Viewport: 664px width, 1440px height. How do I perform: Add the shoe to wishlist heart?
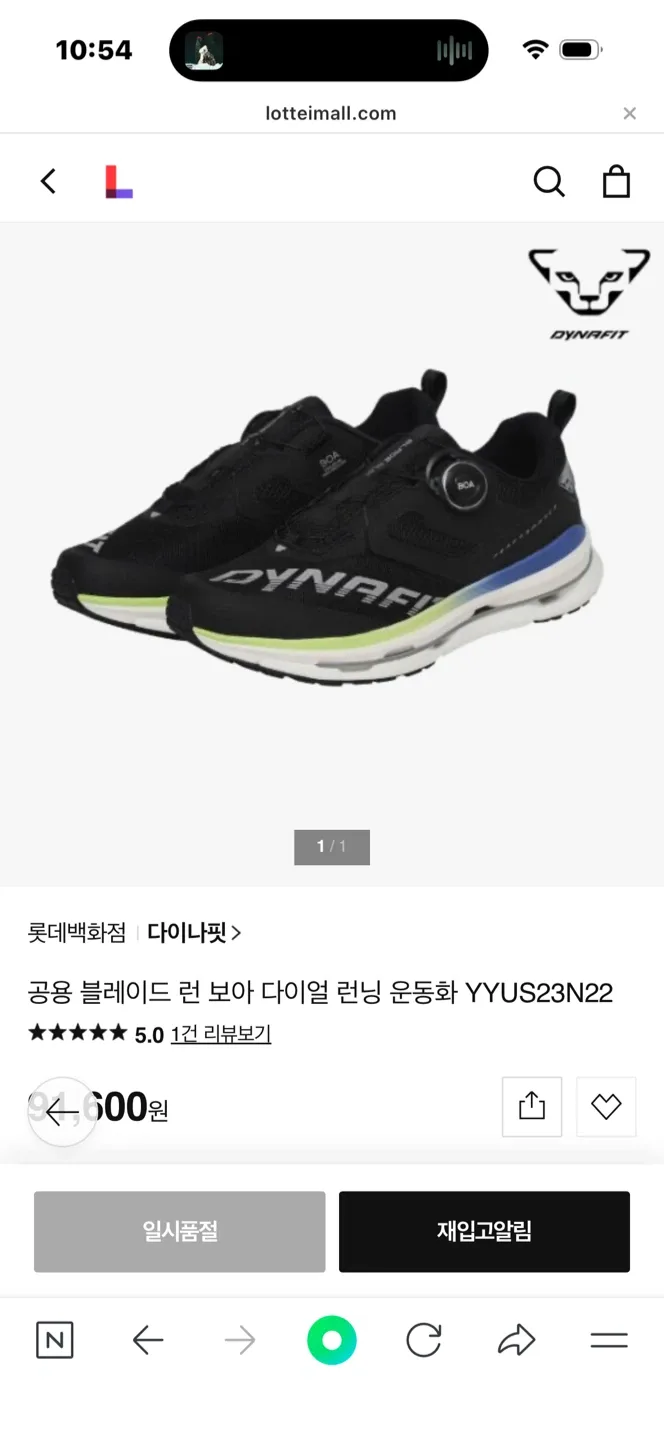coord(606,1106)
